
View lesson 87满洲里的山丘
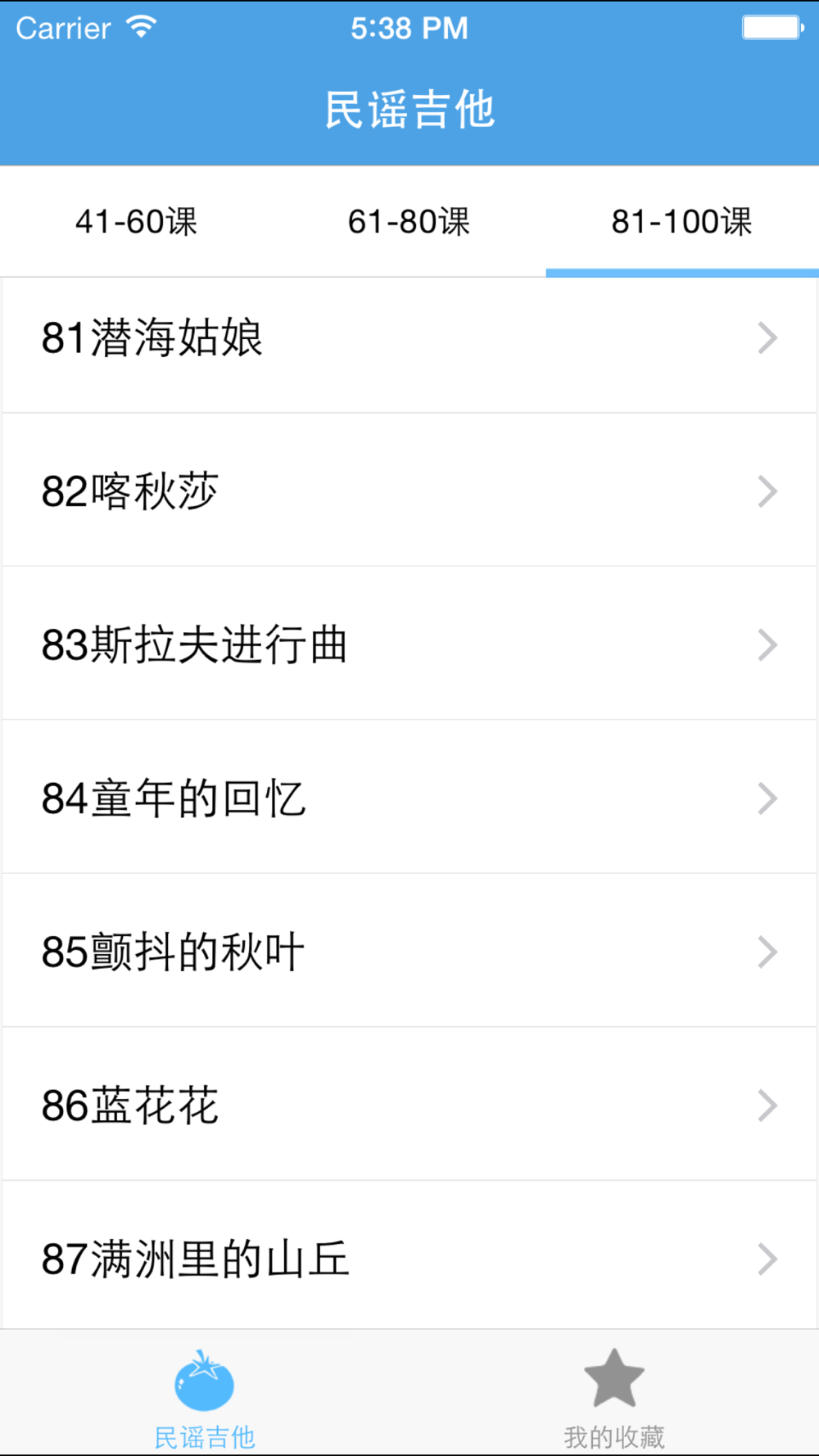(409, 1259)
